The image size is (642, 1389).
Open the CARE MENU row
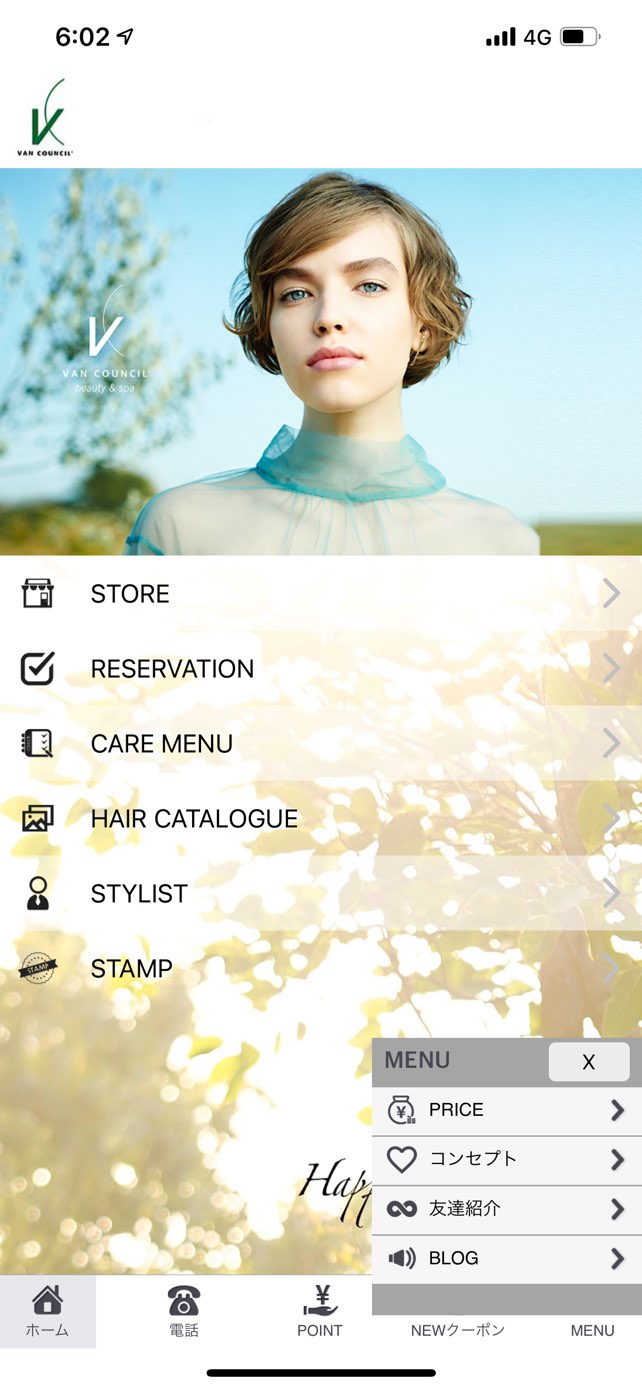click(321, 743)
